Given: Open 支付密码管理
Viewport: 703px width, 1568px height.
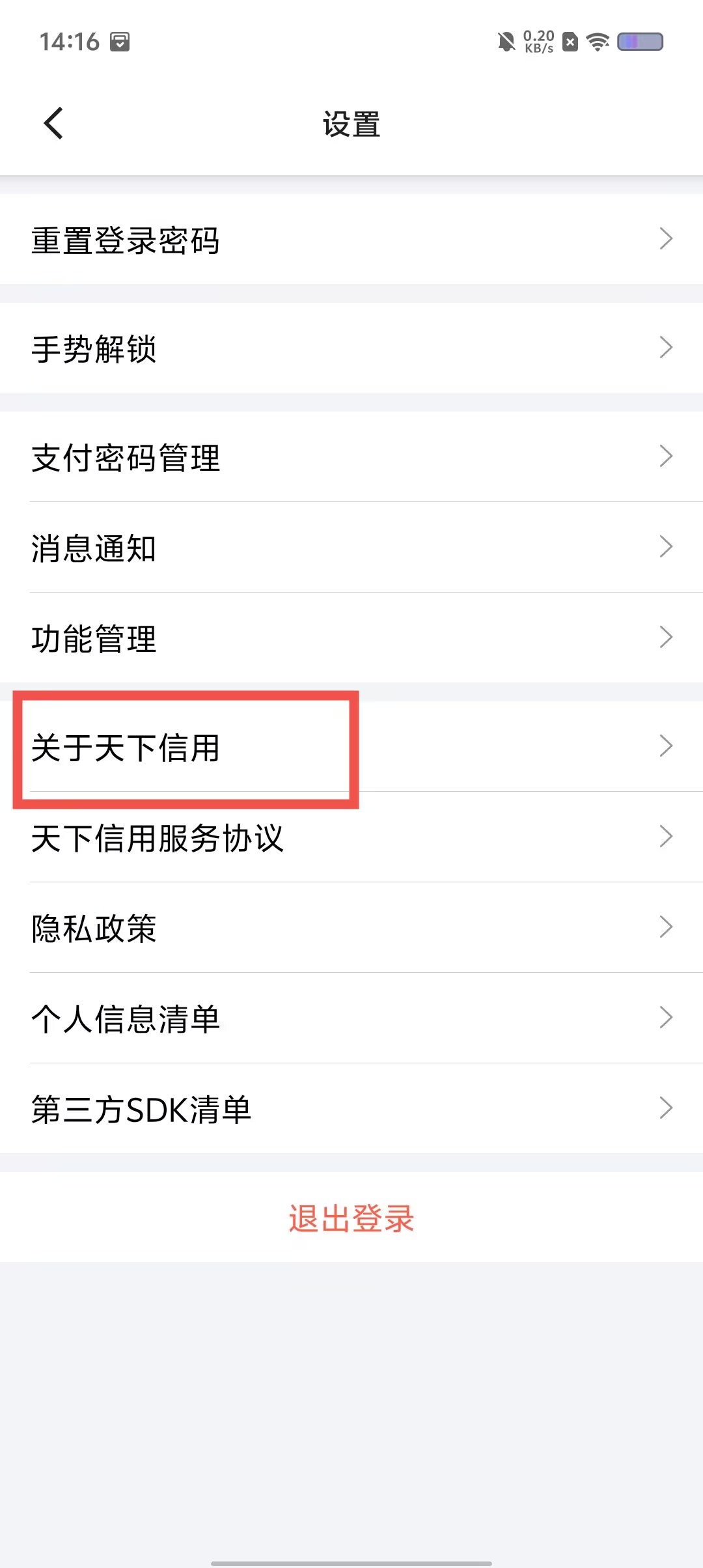Looking at the screenshot, I should pyautogui.click(x=351, y=457).
